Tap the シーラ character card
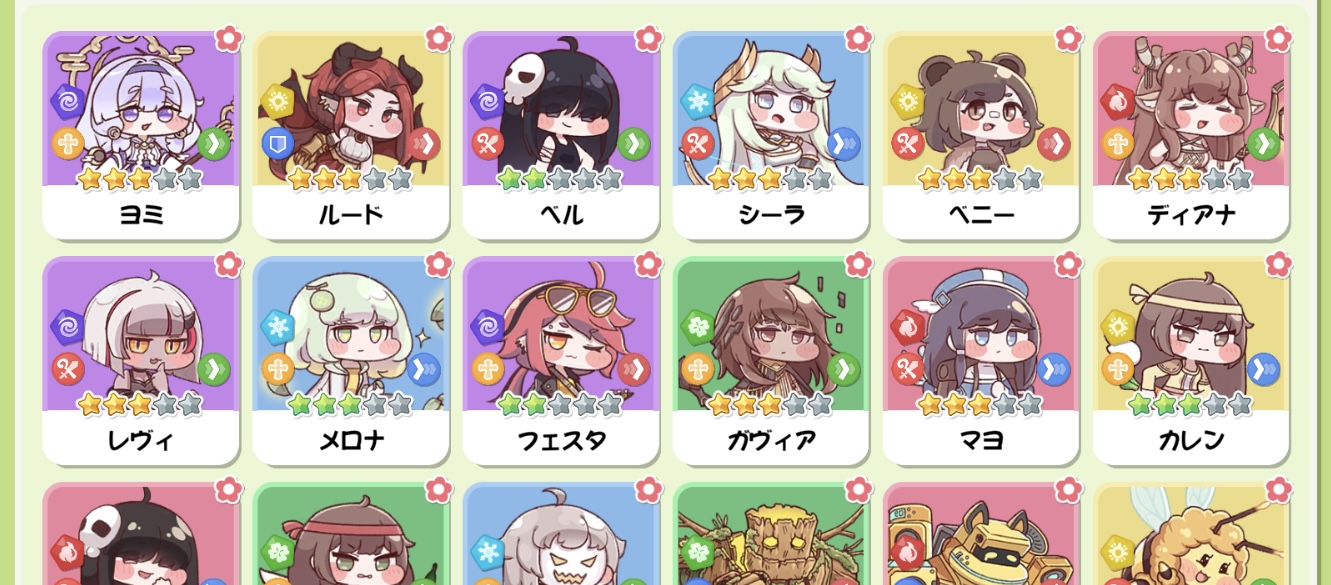Viewport: 1331px width, 585px height. (770, 135)
